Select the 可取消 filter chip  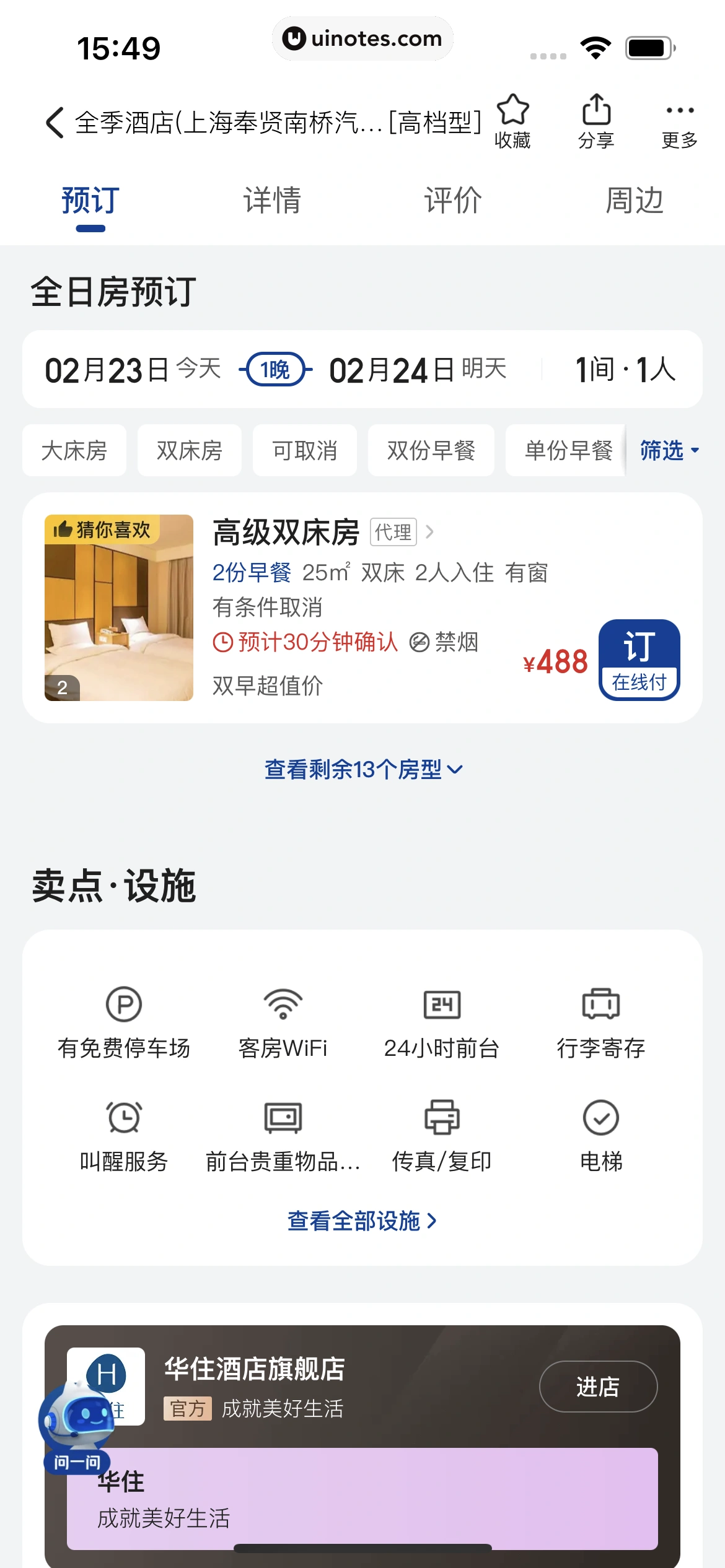305,450
